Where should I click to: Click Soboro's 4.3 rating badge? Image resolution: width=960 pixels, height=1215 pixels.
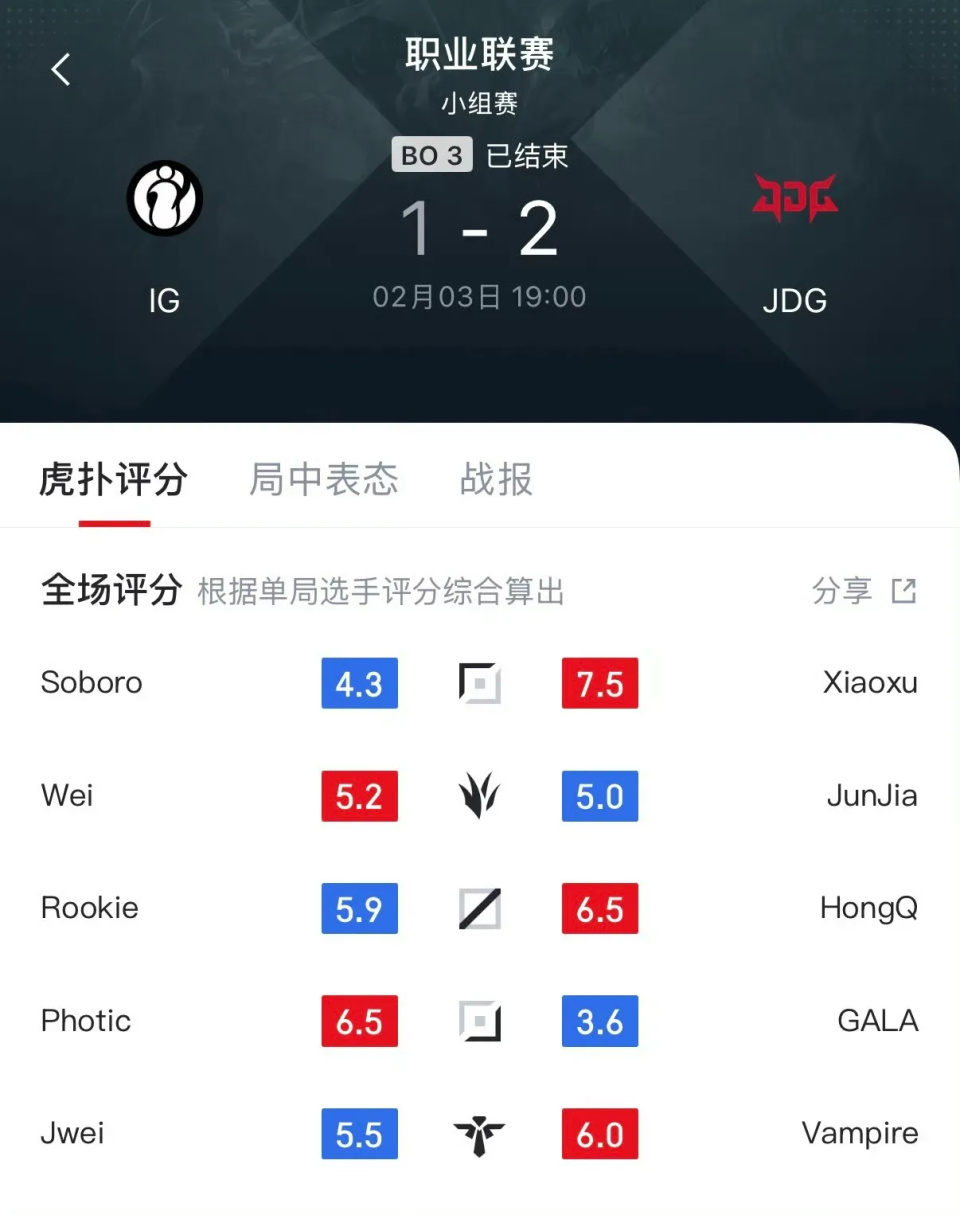(x=360, y=683)
